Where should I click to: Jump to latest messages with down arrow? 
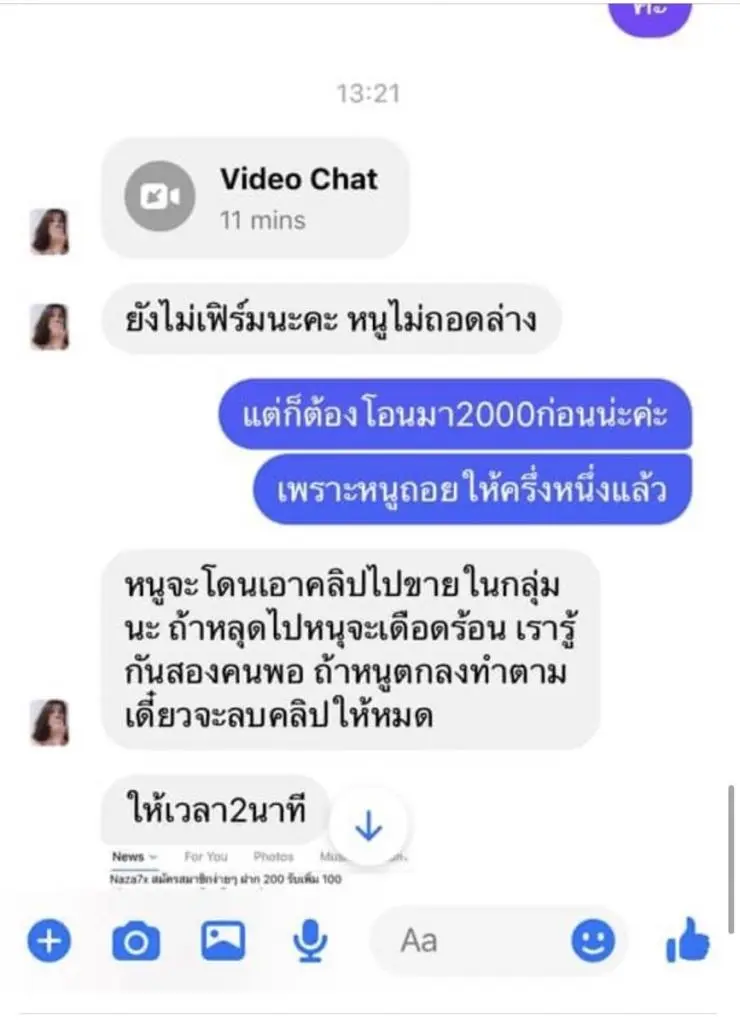[369, 826]
